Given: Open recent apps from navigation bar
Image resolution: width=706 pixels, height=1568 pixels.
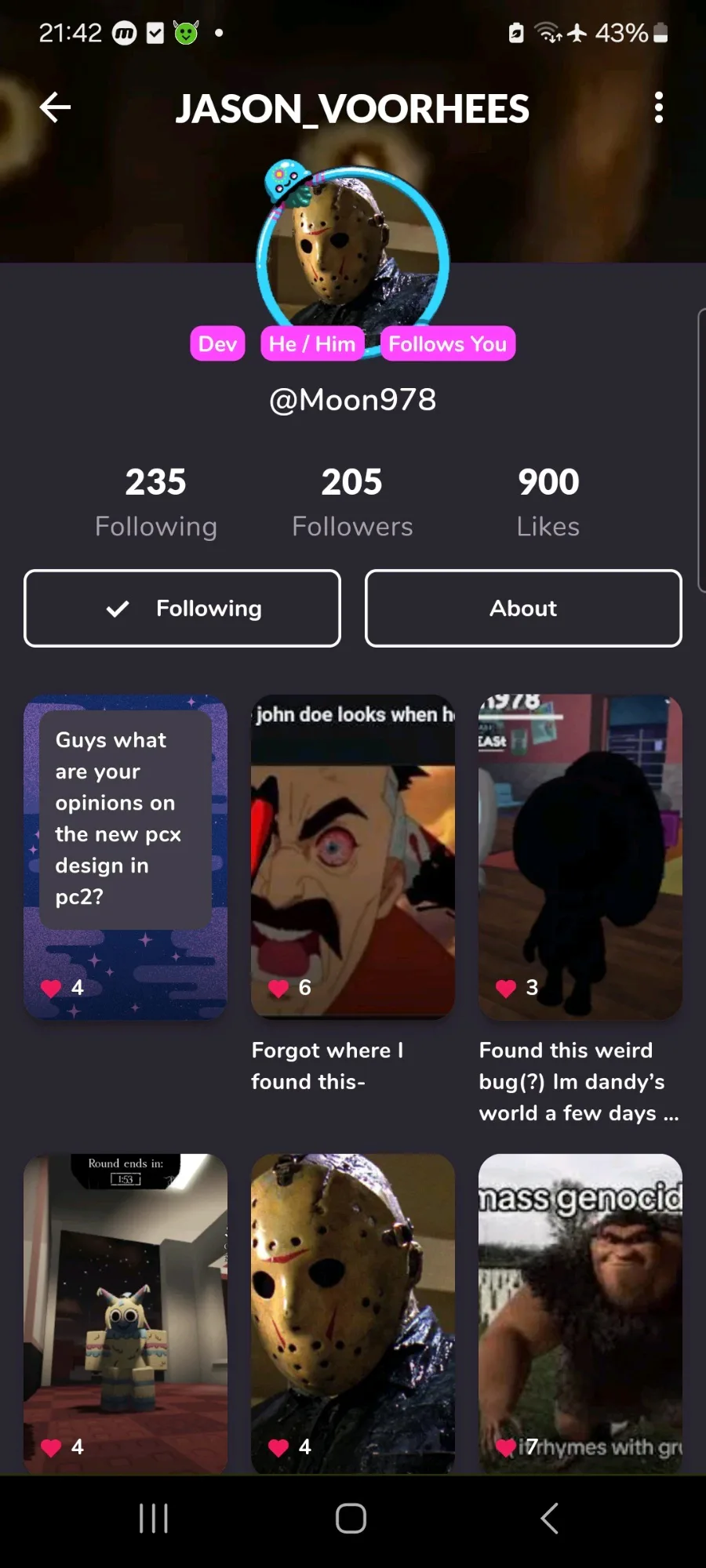Looking at the screenshot, I should click(154, 1519).
